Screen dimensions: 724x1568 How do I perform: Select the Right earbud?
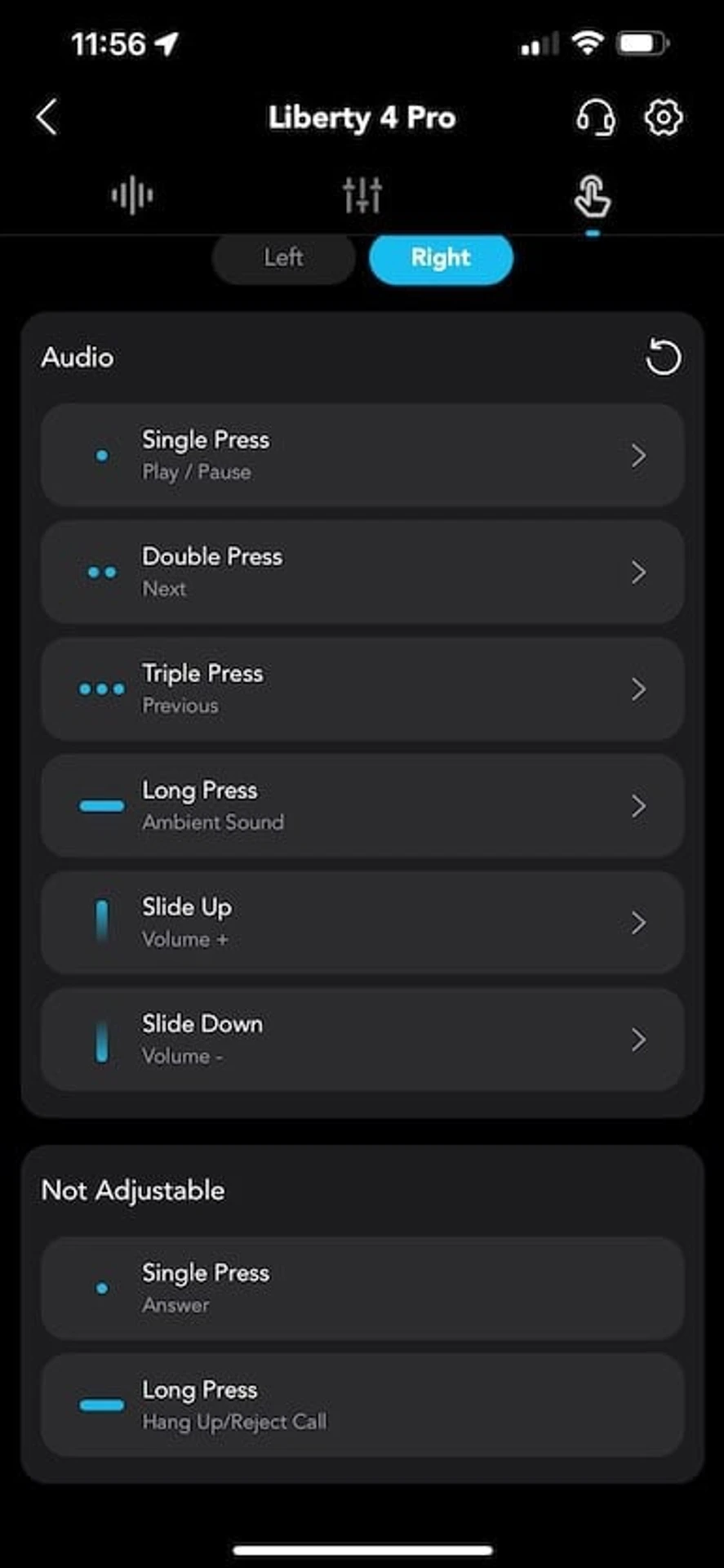click(441, 258)
